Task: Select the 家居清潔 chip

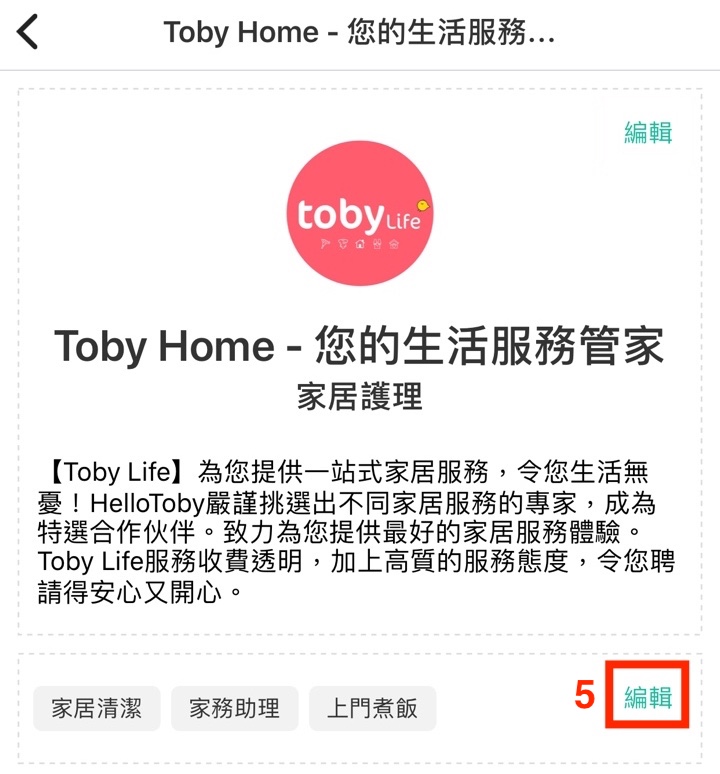Action: click(x=97, y=709)
